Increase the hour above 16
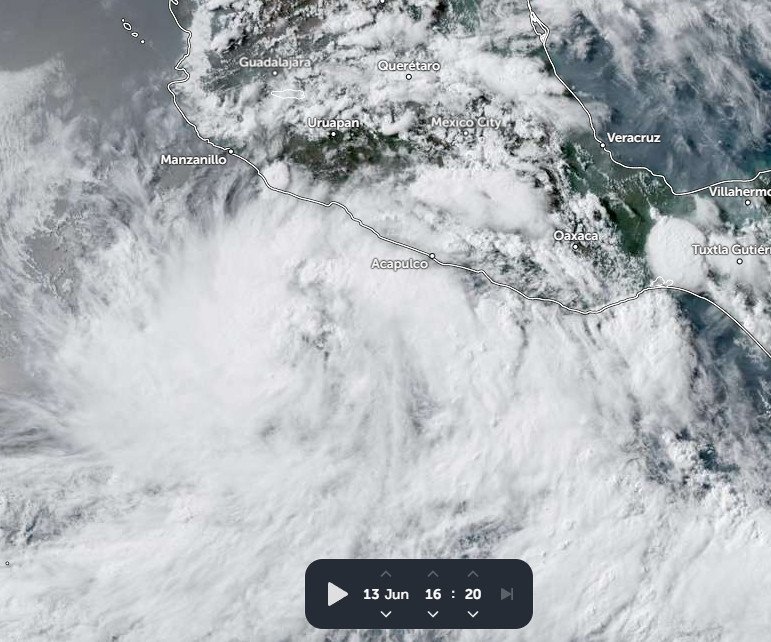This screenshot has height=642, width=771. pyautogui.click(x=433, y=574)
